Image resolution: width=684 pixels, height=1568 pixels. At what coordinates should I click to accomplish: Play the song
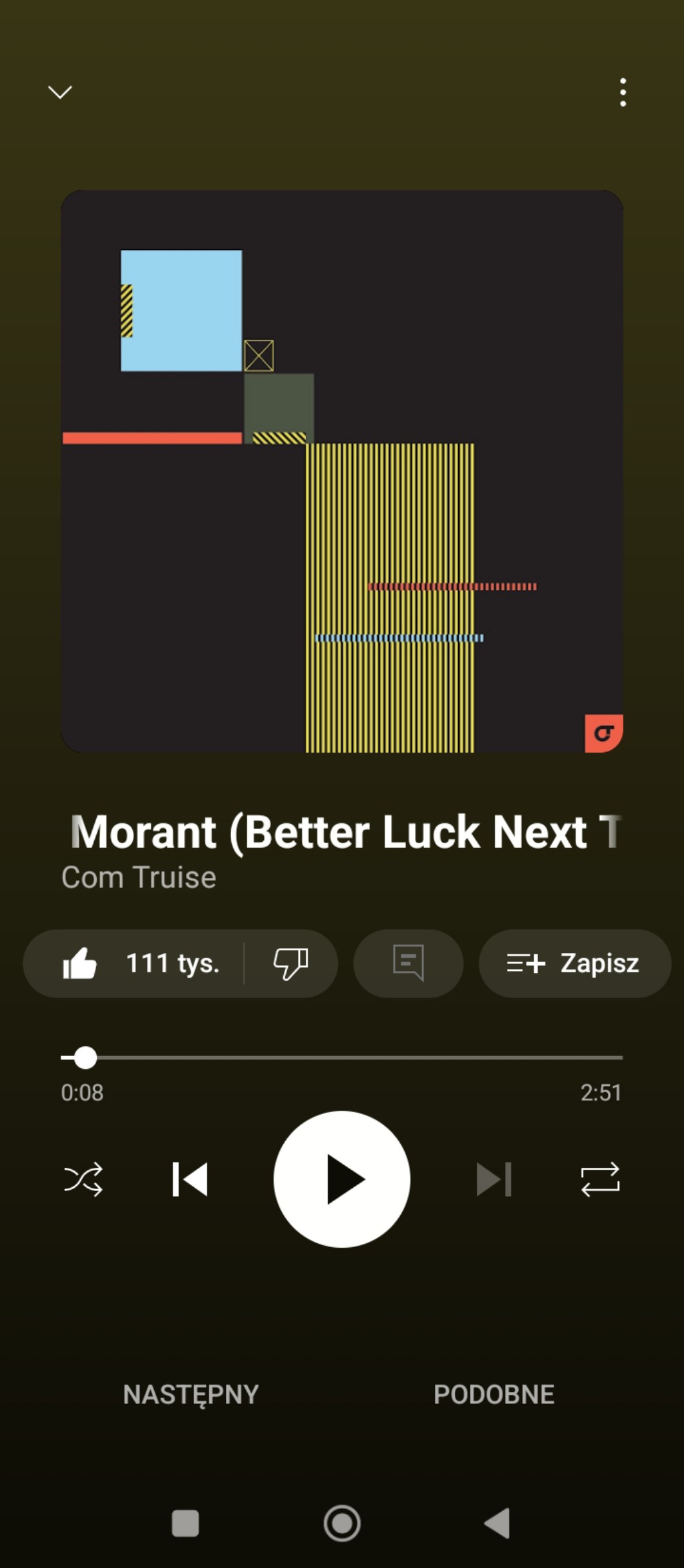pyautogui.click(x=342, y=1179)
